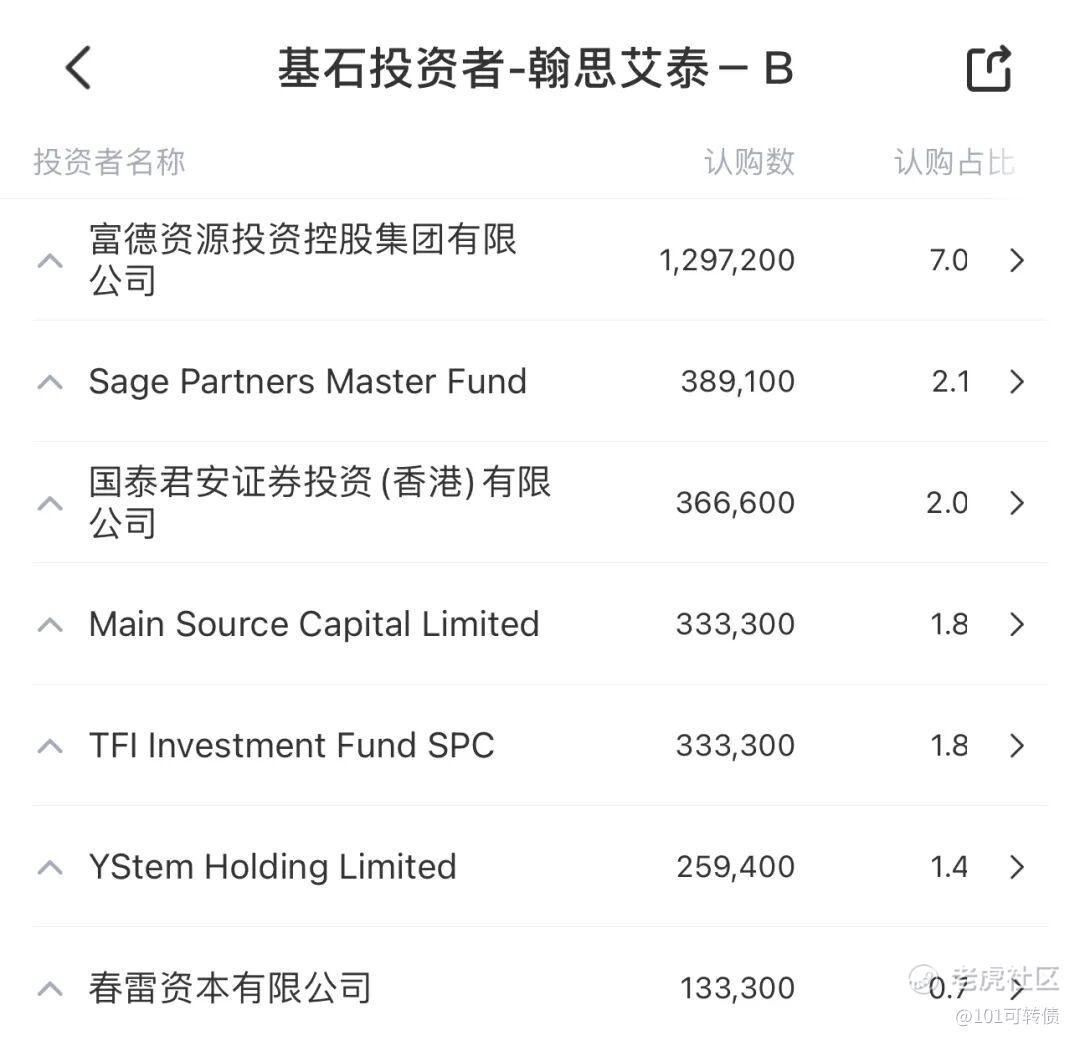Open YStem Holding Limited details
1080x1041 pixels.
tap(540, 866)
